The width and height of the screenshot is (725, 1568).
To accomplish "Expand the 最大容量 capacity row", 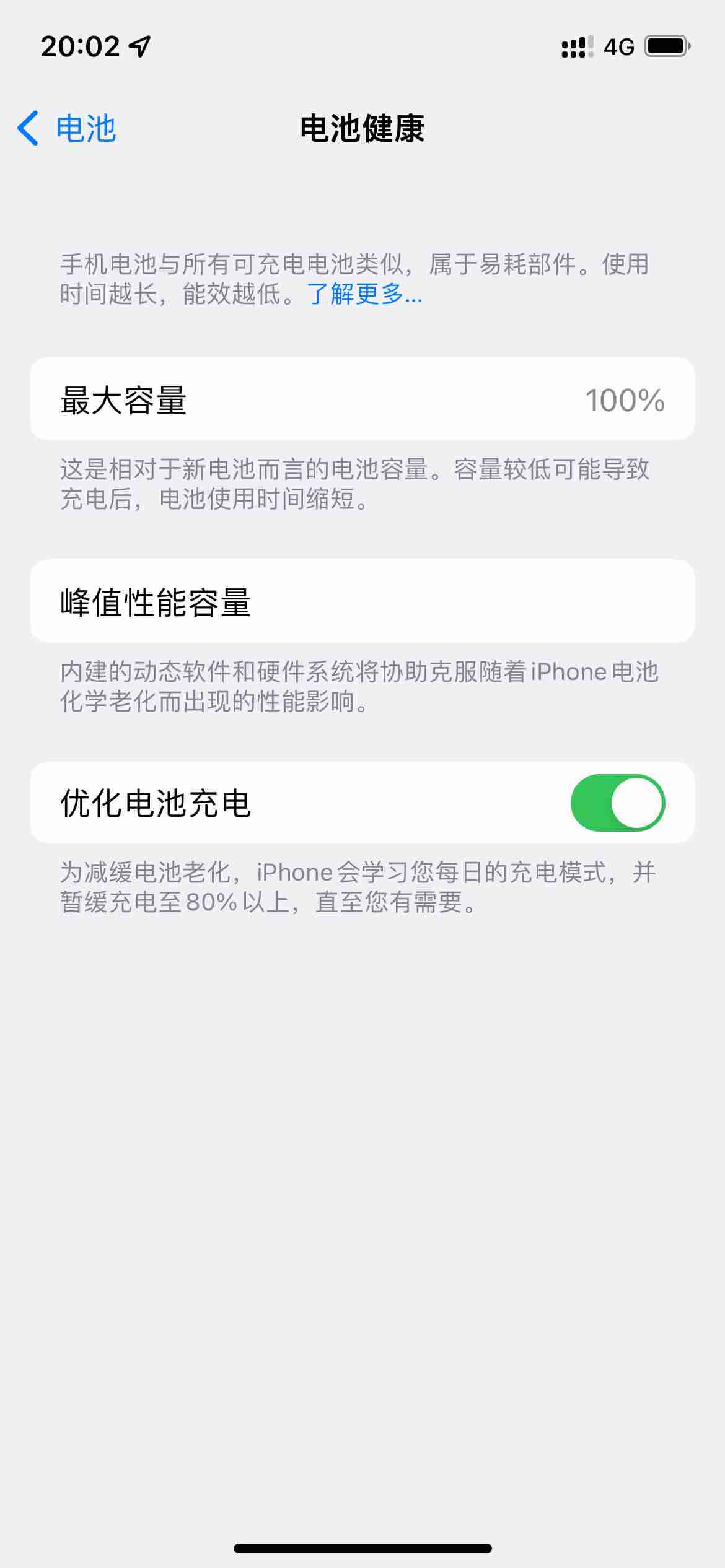I will (362, 398).
